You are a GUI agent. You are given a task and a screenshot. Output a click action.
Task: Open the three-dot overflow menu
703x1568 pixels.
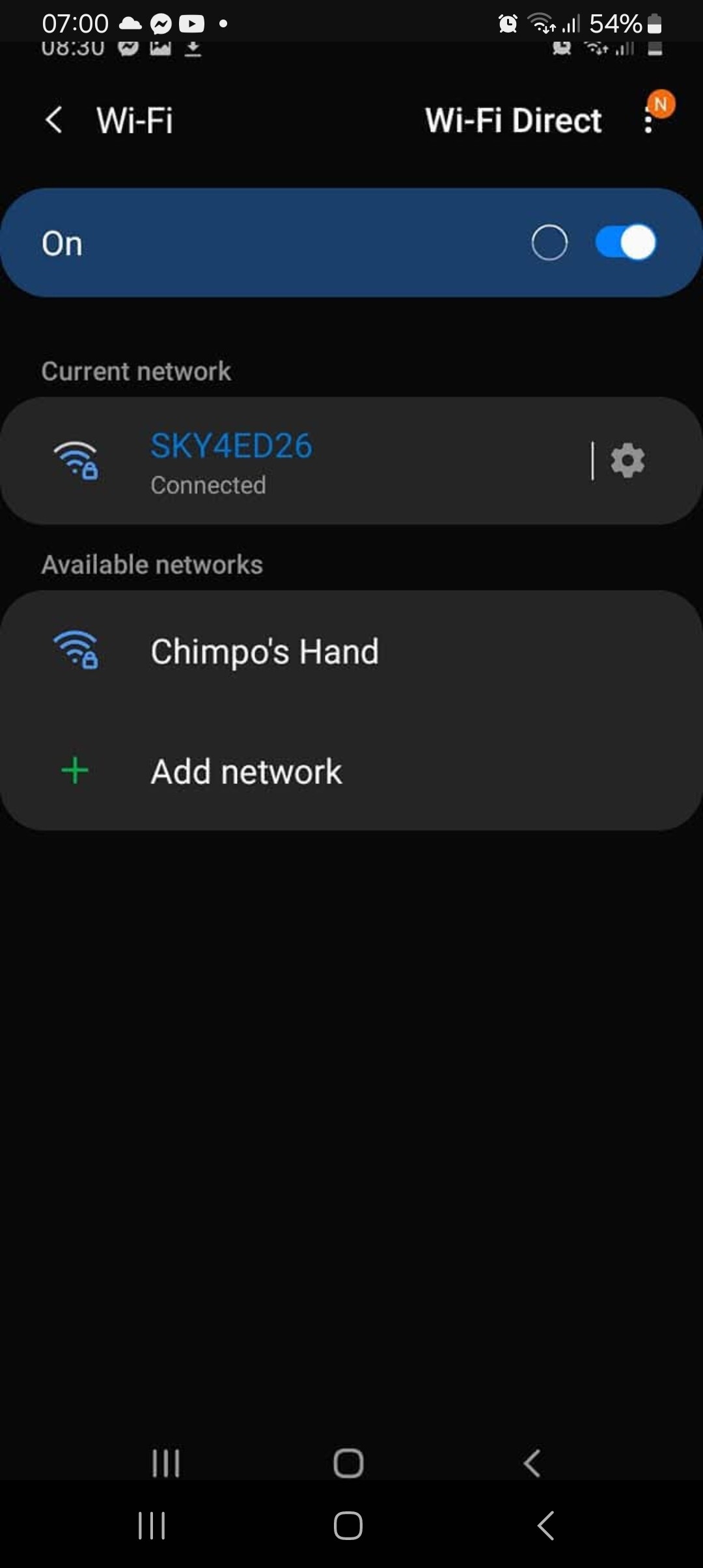tap(648, 120)
